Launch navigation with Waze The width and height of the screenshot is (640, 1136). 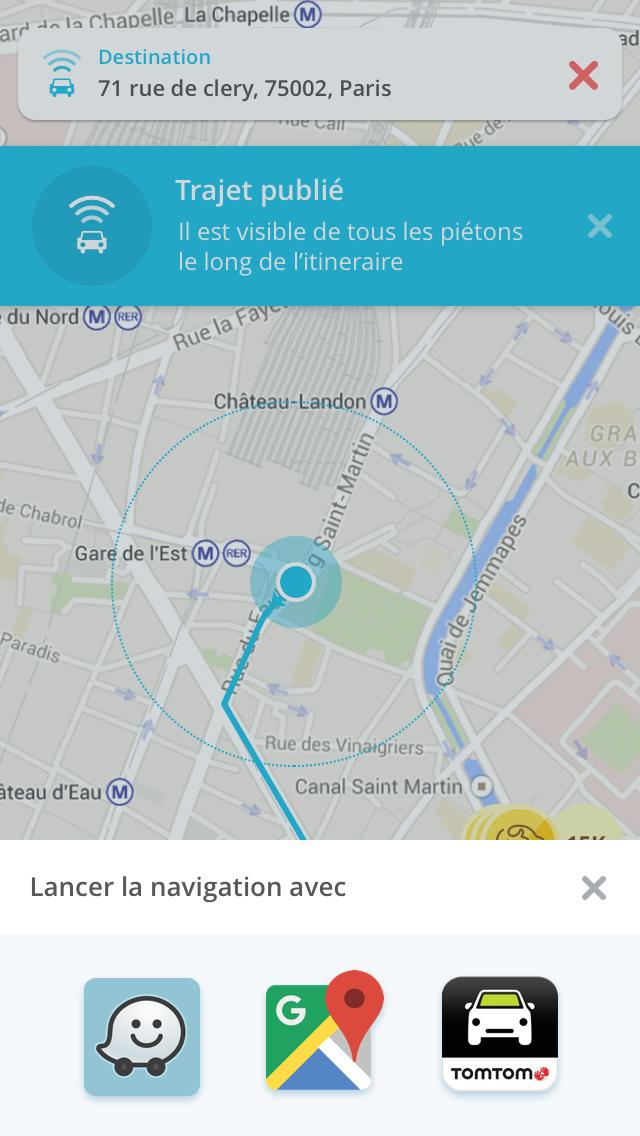[142, 1036]
